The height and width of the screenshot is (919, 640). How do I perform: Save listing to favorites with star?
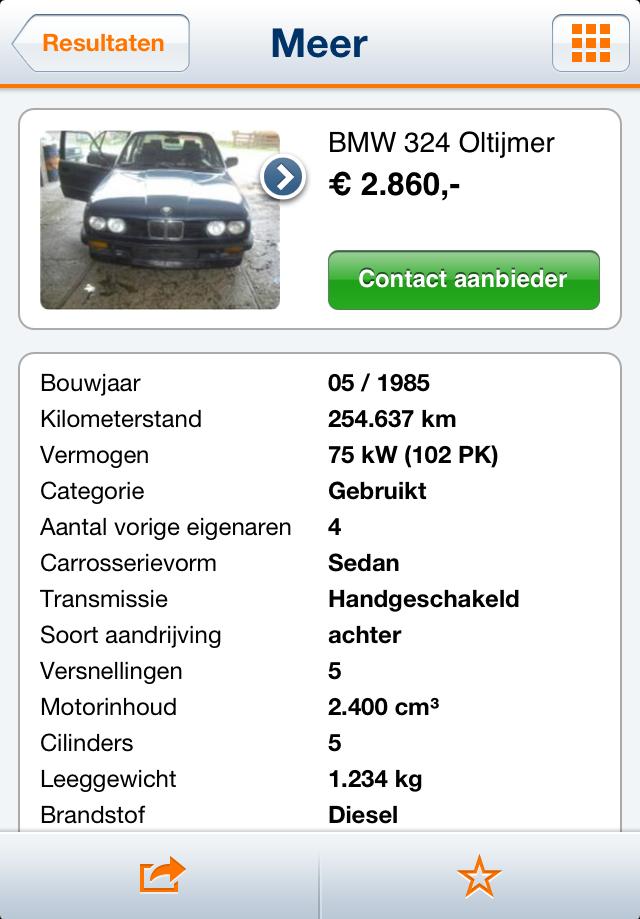(479, 876)
